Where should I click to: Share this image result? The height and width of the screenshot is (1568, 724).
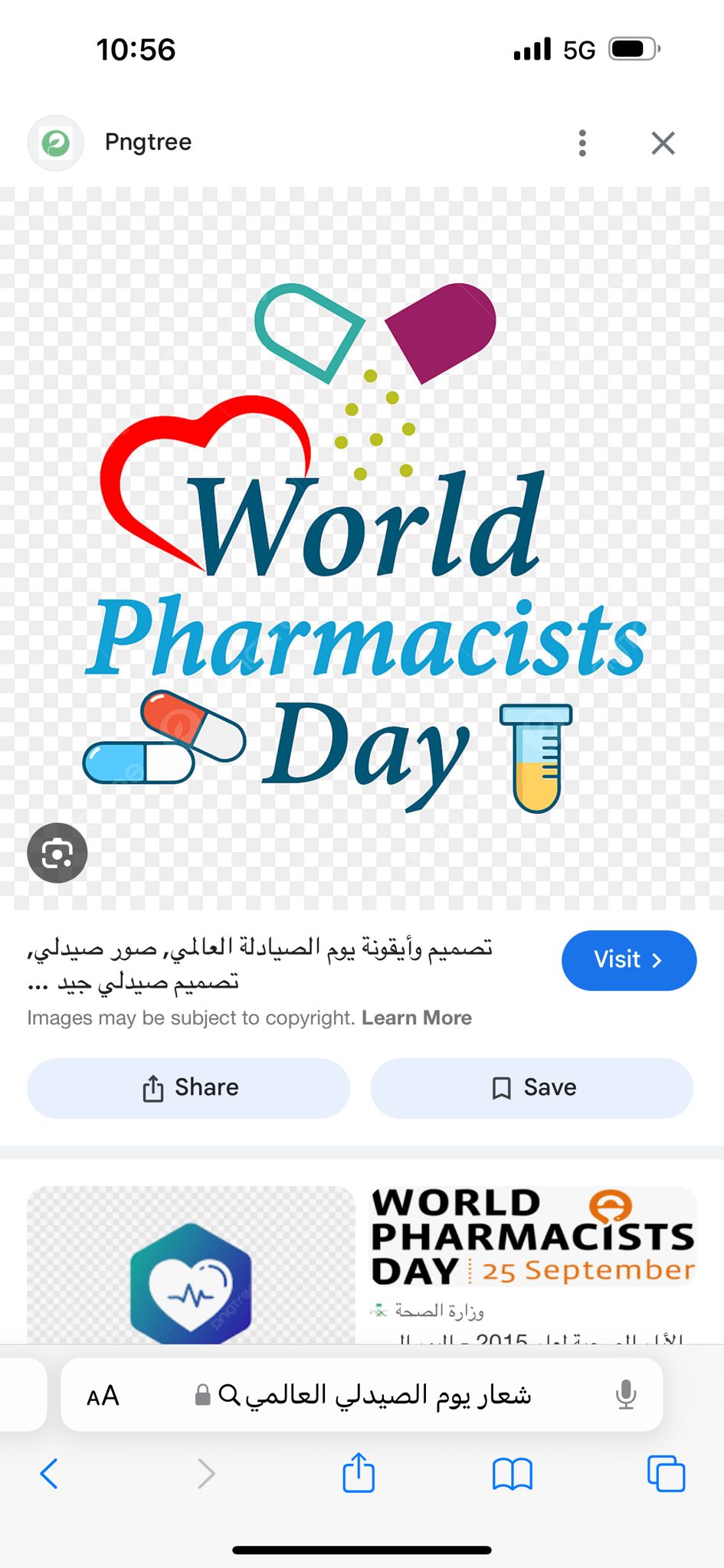(x=188, y=1088)
